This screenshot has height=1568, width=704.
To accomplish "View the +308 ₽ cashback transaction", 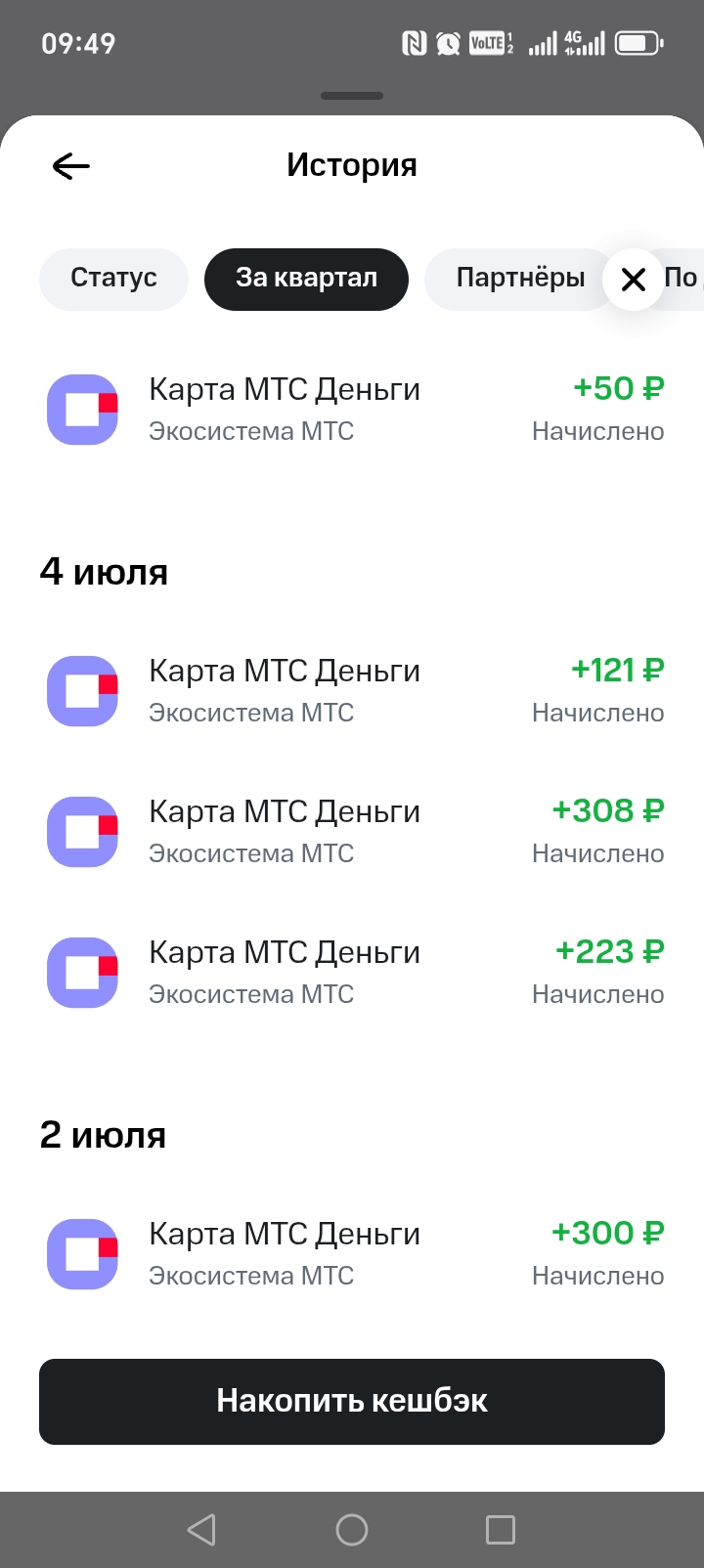I will pyautogui.click(x=352, y=832).
